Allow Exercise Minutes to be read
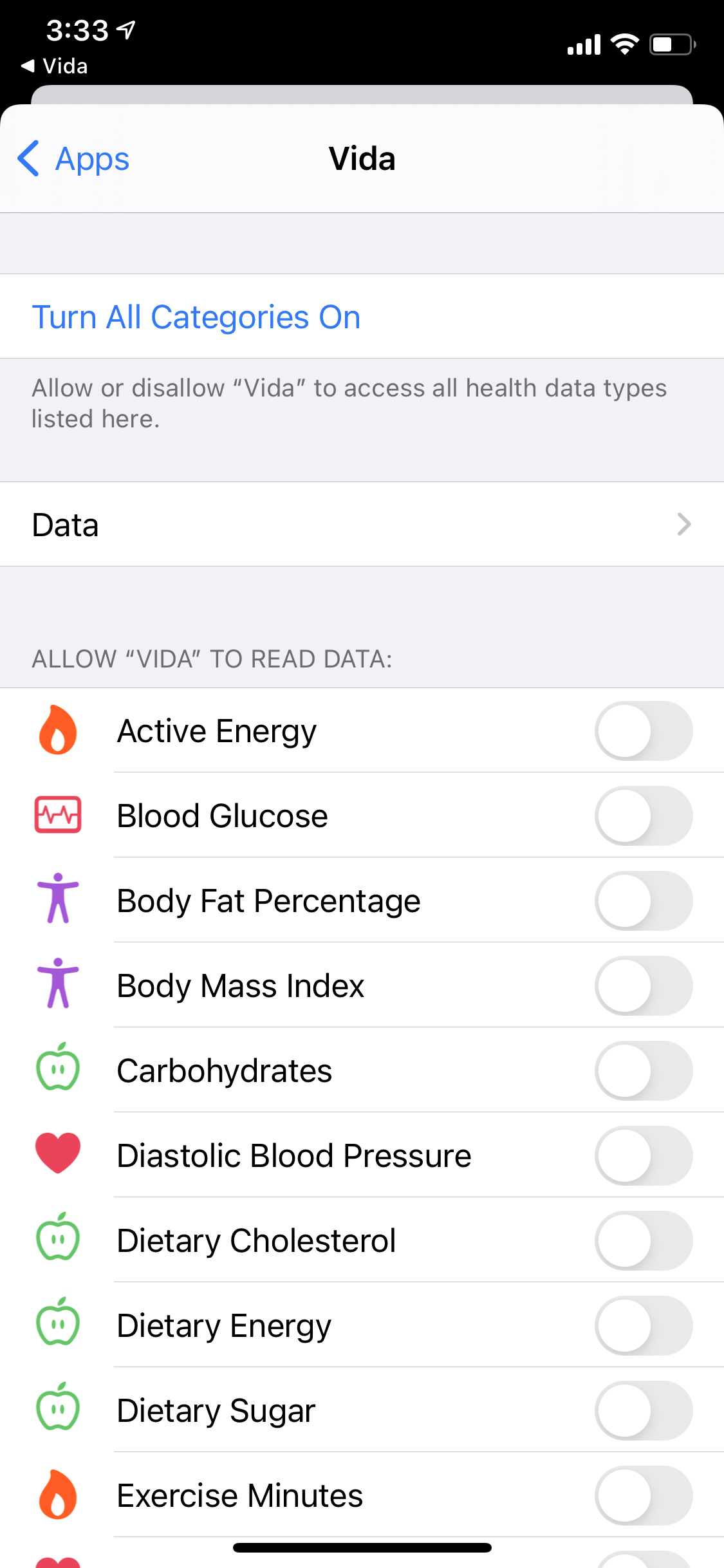The width and height of the screenshot is (724, 1568). 644,1495
